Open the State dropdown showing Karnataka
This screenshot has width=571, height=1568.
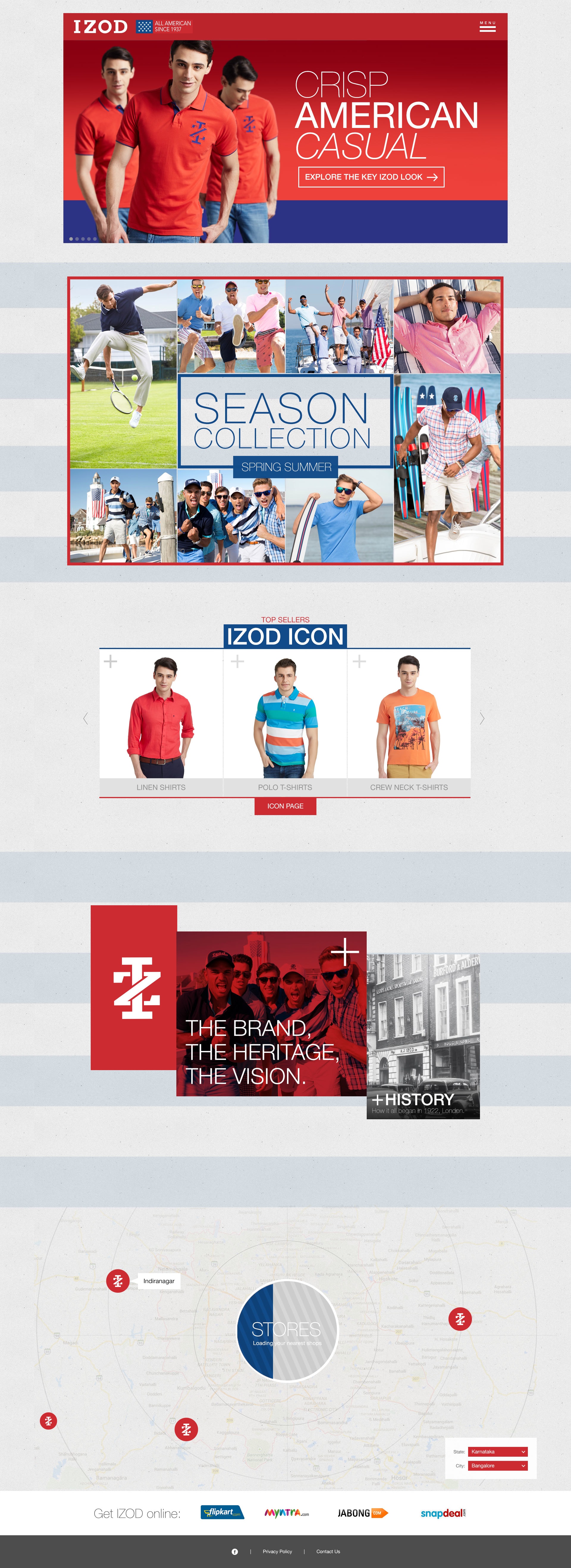(x=498, y=1452)
